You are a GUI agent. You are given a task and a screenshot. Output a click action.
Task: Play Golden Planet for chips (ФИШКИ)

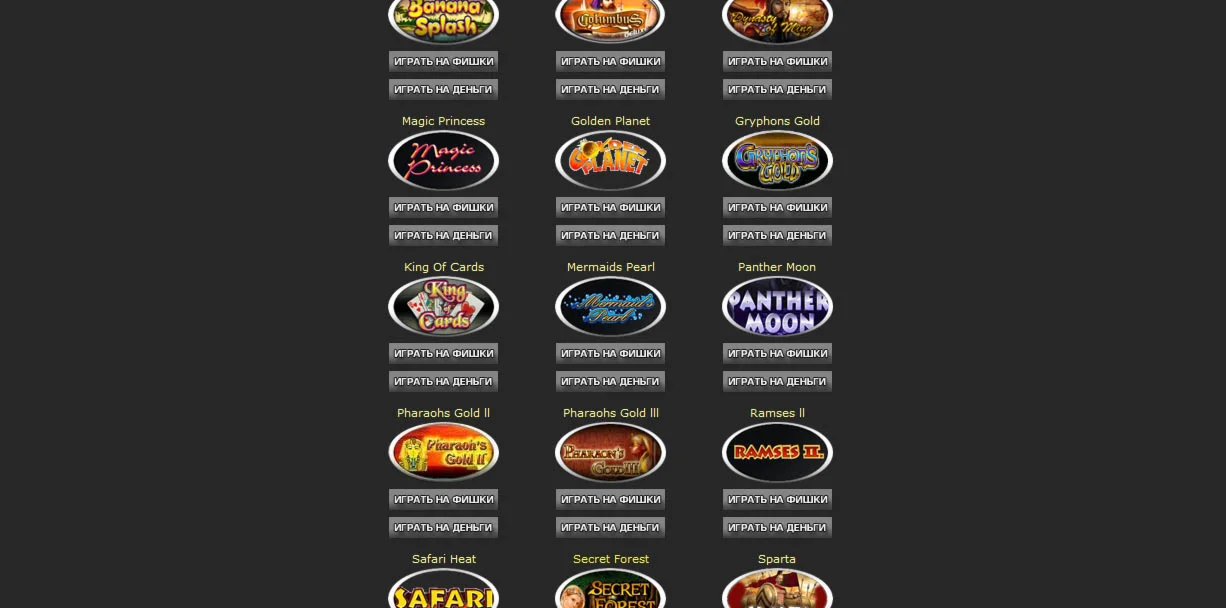(610, 208)
